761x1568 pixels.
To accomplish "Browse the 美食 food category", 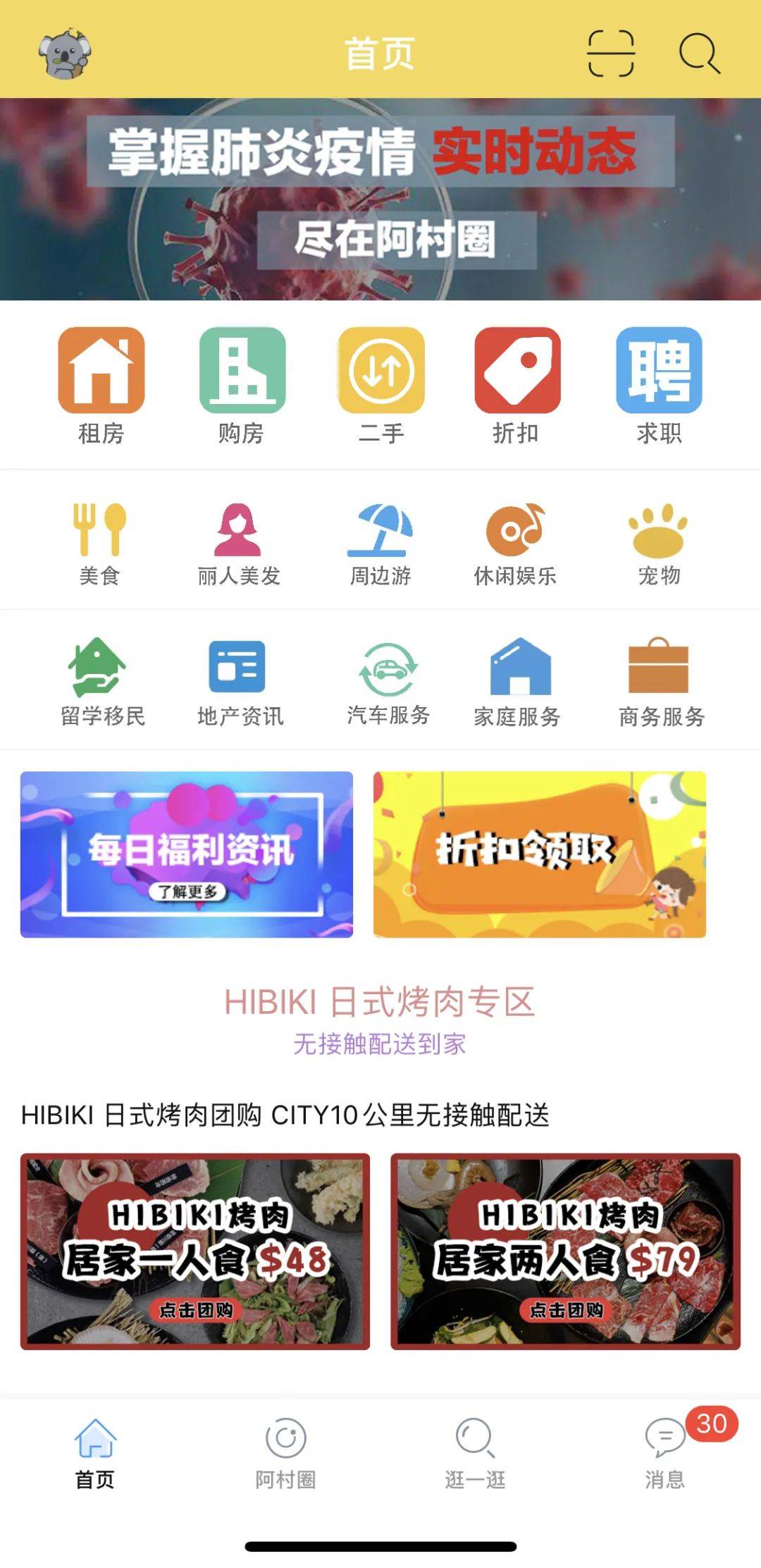I will 99,544.
